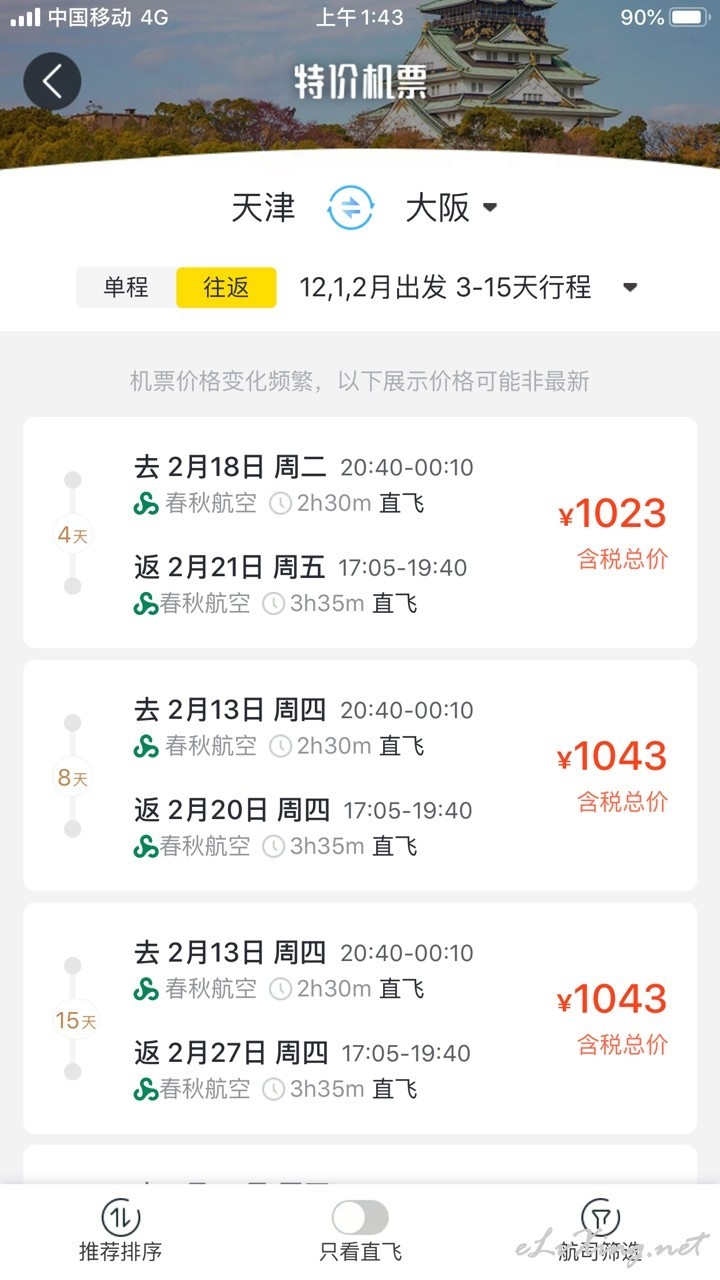Change departure city 天津
The width and height of the screenshot is (720, 1280).
(264, 208)
